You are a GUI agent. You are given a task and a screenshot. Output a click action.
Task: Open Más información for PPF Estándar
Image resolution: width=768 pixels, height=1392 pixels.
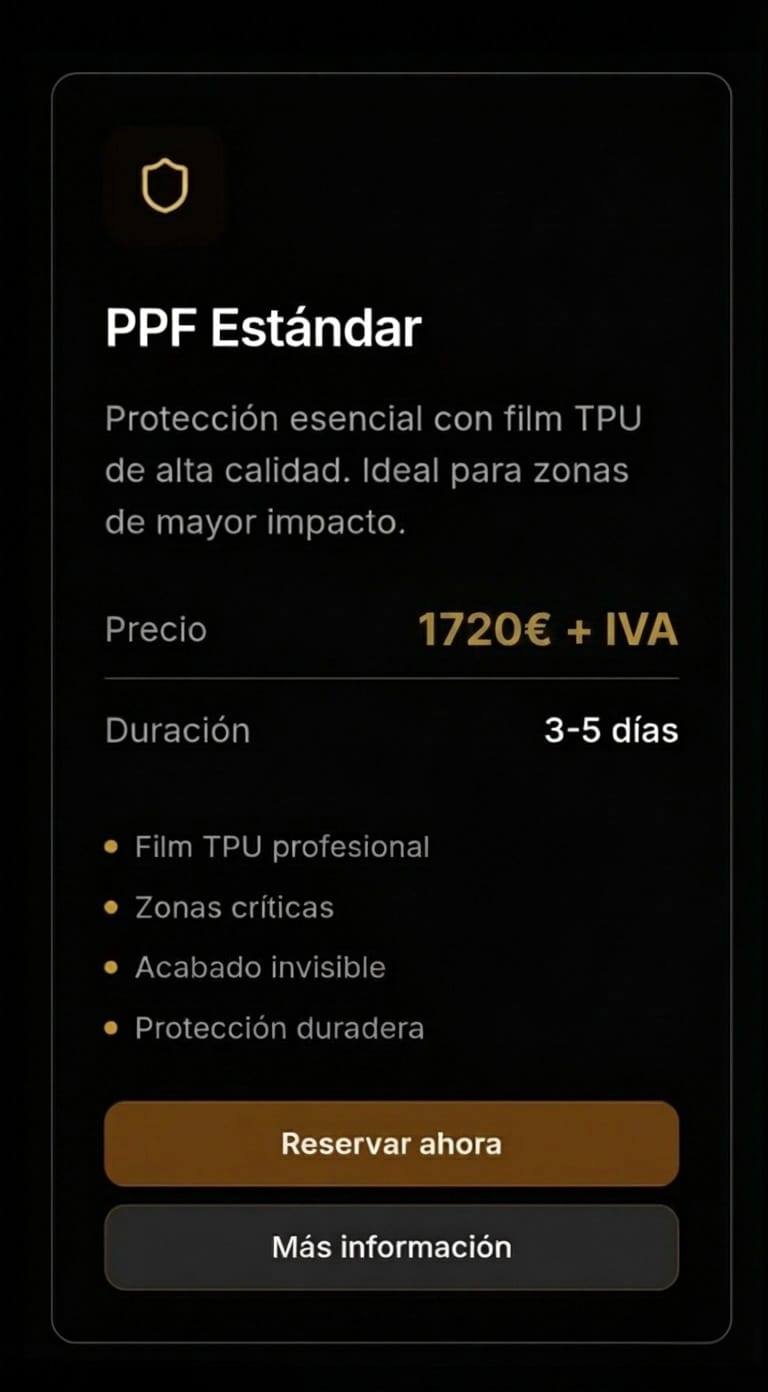click(391, 1247)
